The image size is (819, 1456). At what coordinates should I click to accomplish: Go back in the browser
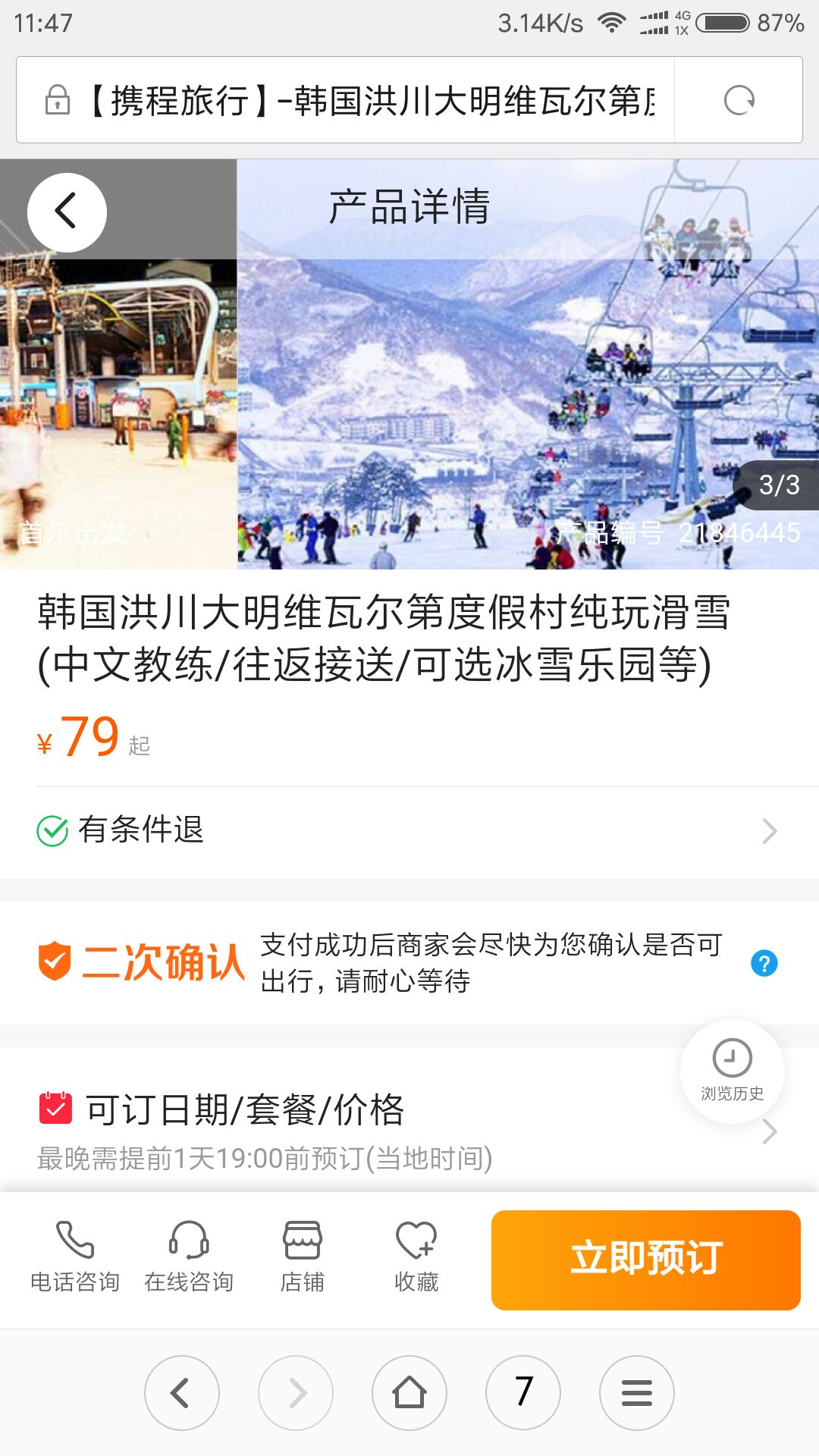click(x=181, y=1393)
